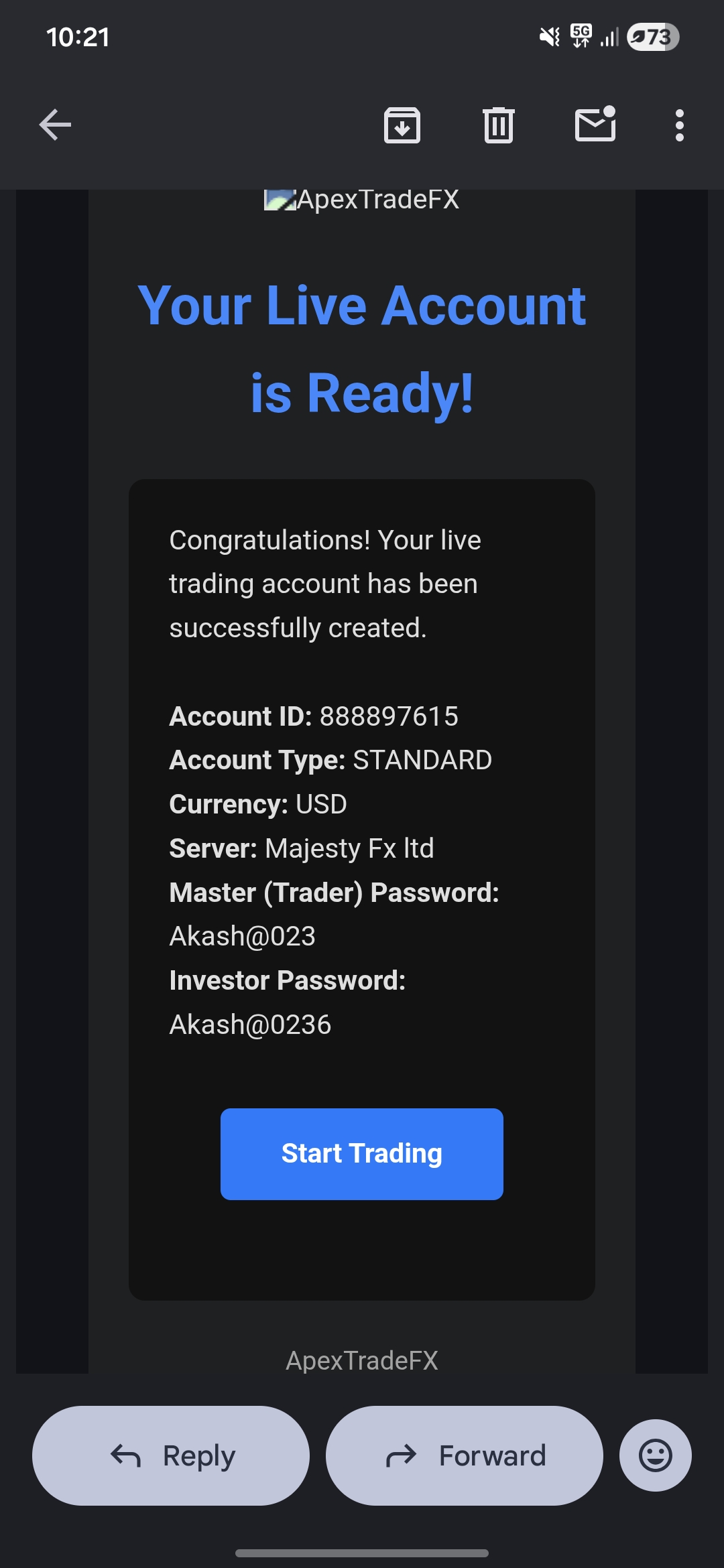Screen dimensions: 724x1568
Task: Tap the Start Trading button
Action: pos(362,1154)
